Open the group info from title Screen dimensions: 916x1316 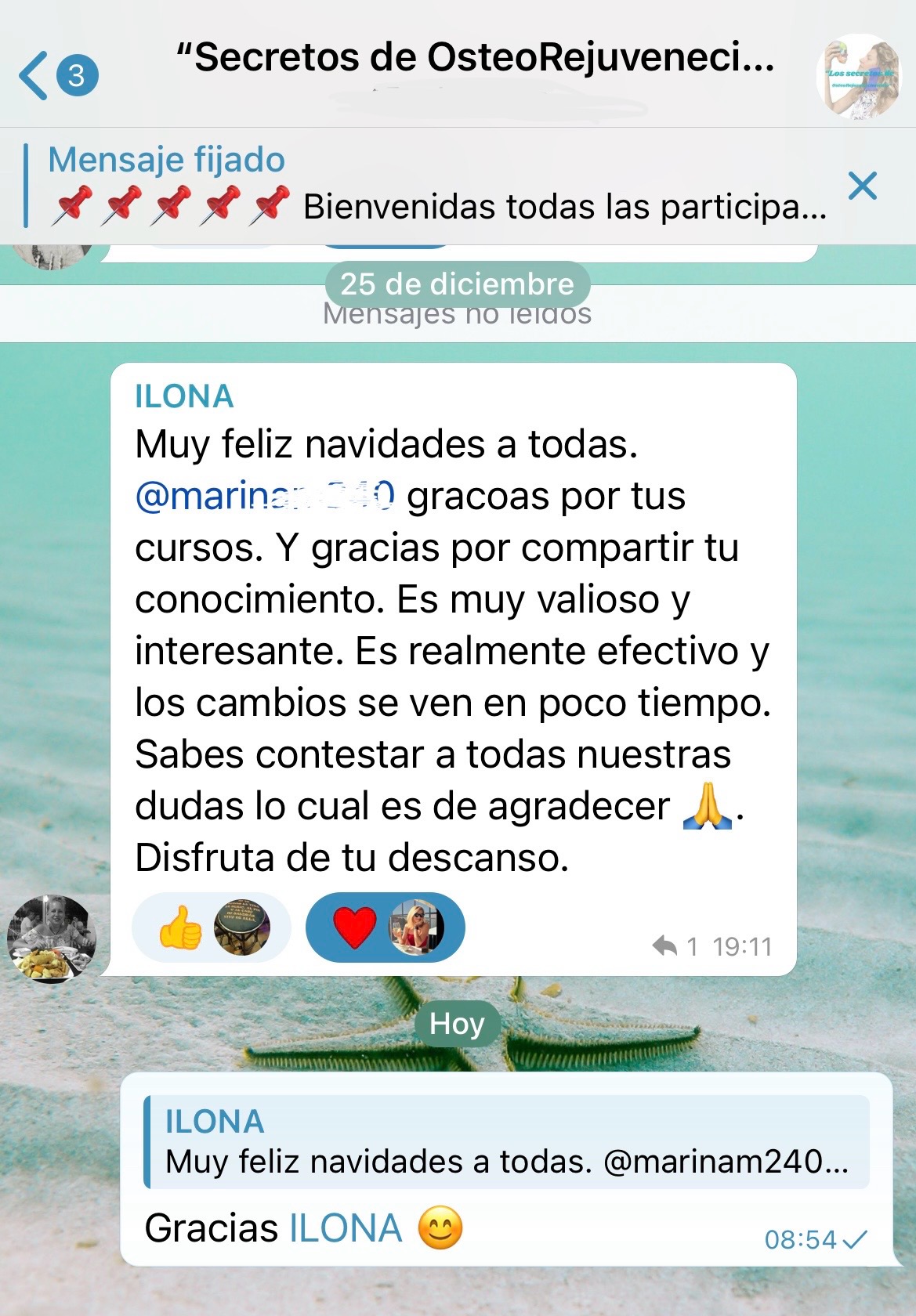pos(475,59)
